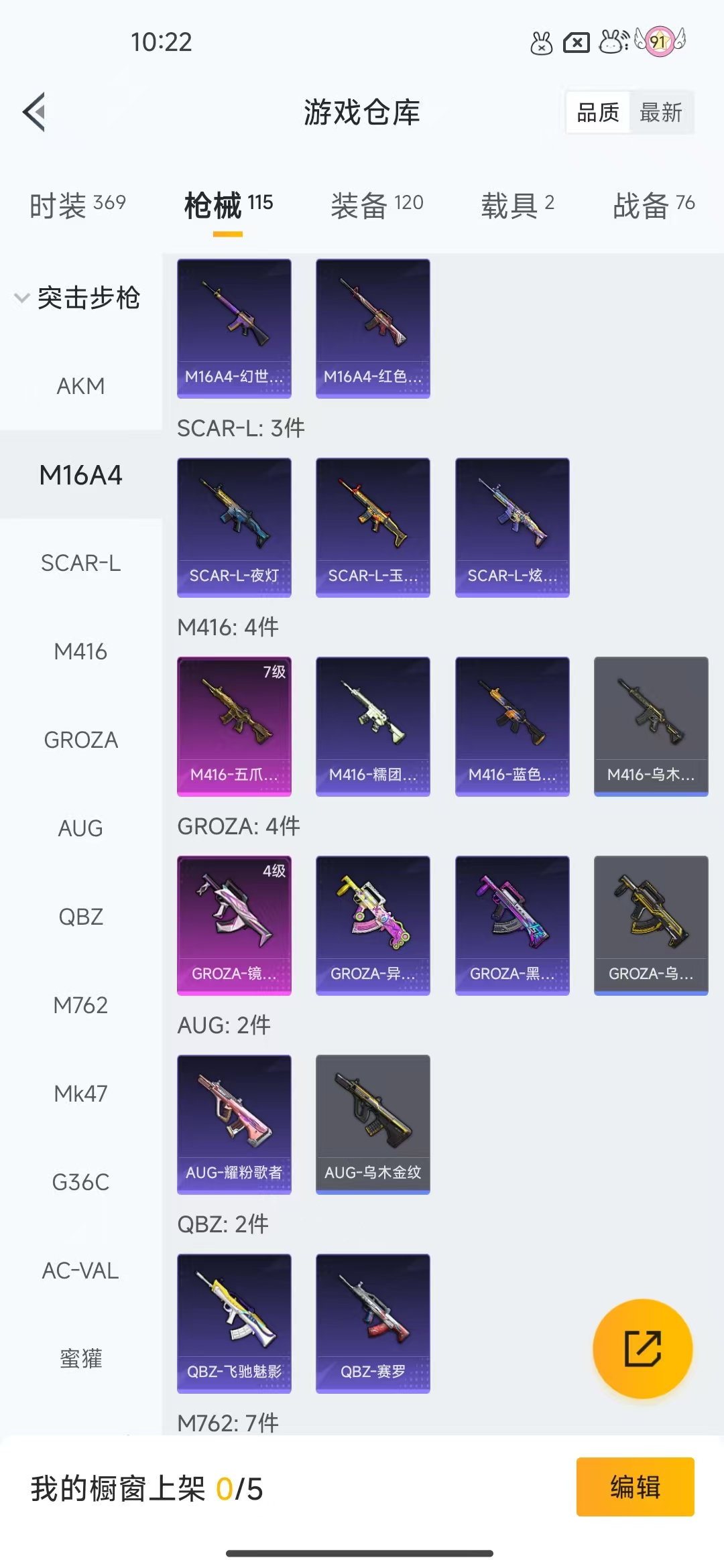Select AKM in the side list
This screenshot has width=724, height=1568.
[80, 386]
